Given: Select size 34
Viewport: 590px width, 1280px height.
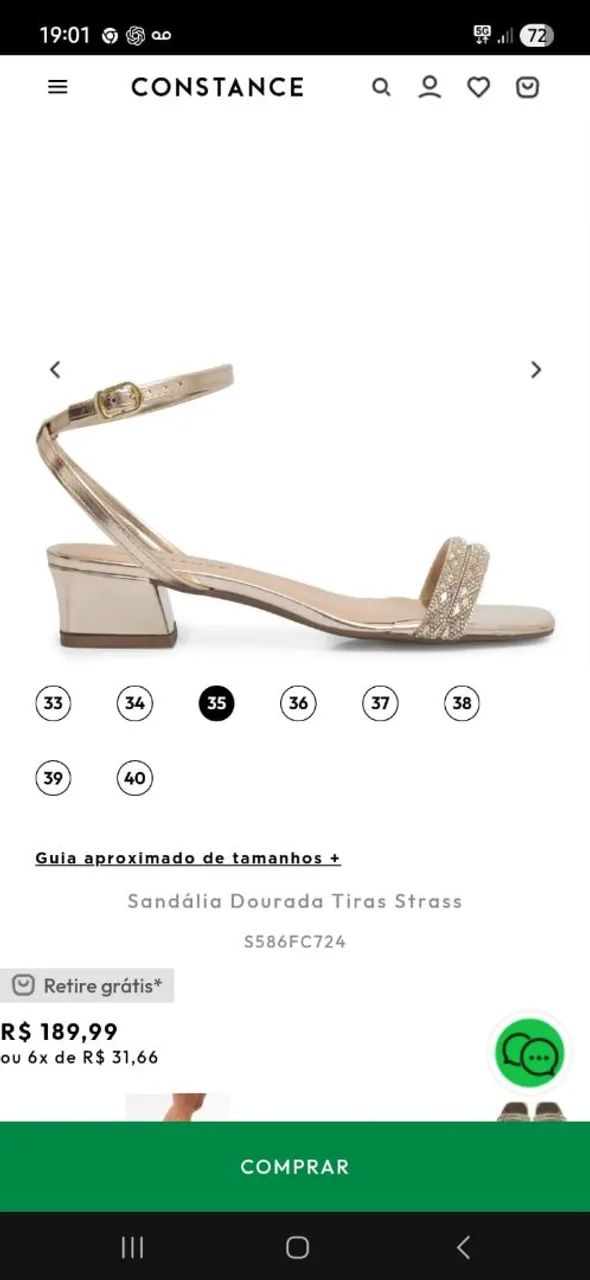Looking at the screenshot, I should click(x=135, y=703).
